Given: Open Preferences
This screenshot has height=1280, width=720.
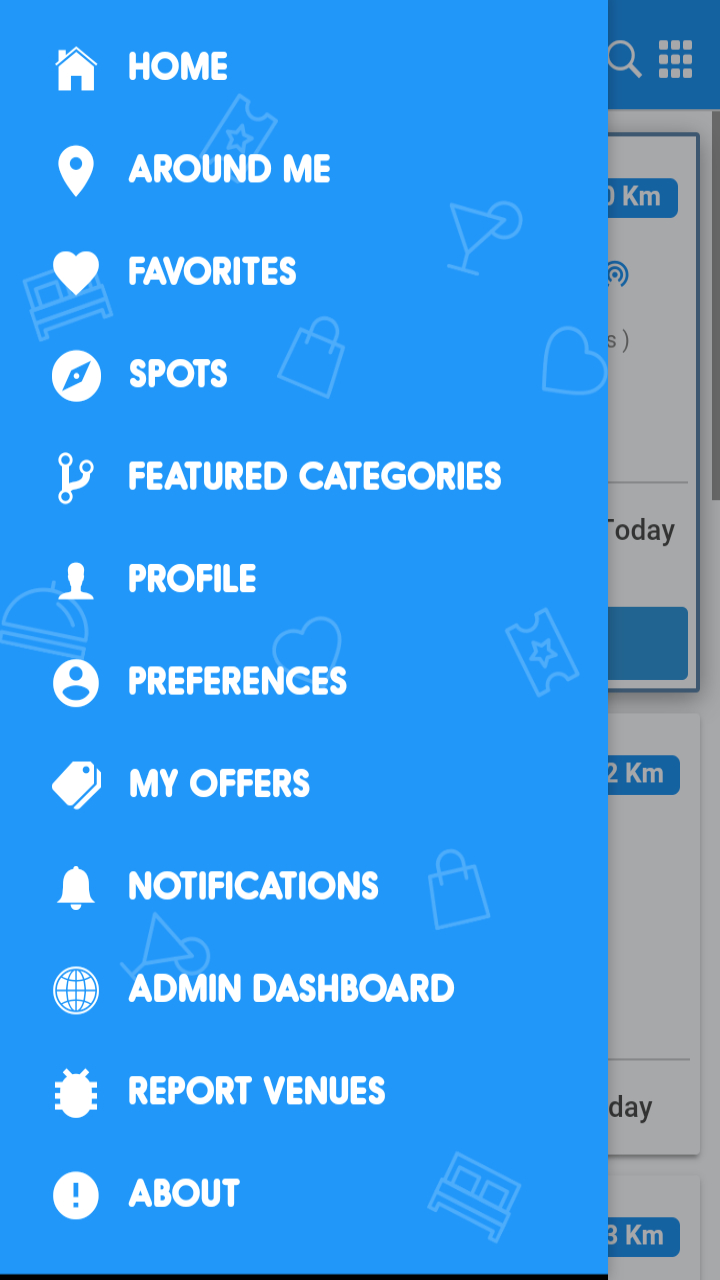Looking at the screenshot, I should (304, 682).
